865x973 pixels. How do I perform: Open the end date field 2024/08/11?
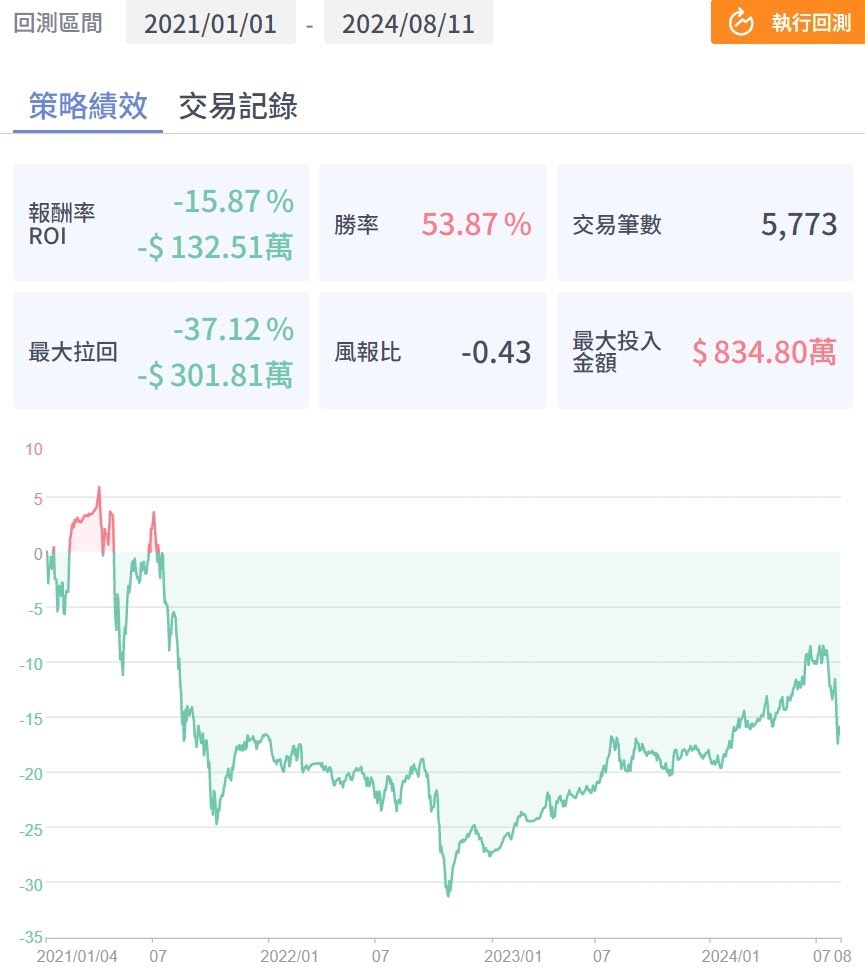[x=408, y=23]
